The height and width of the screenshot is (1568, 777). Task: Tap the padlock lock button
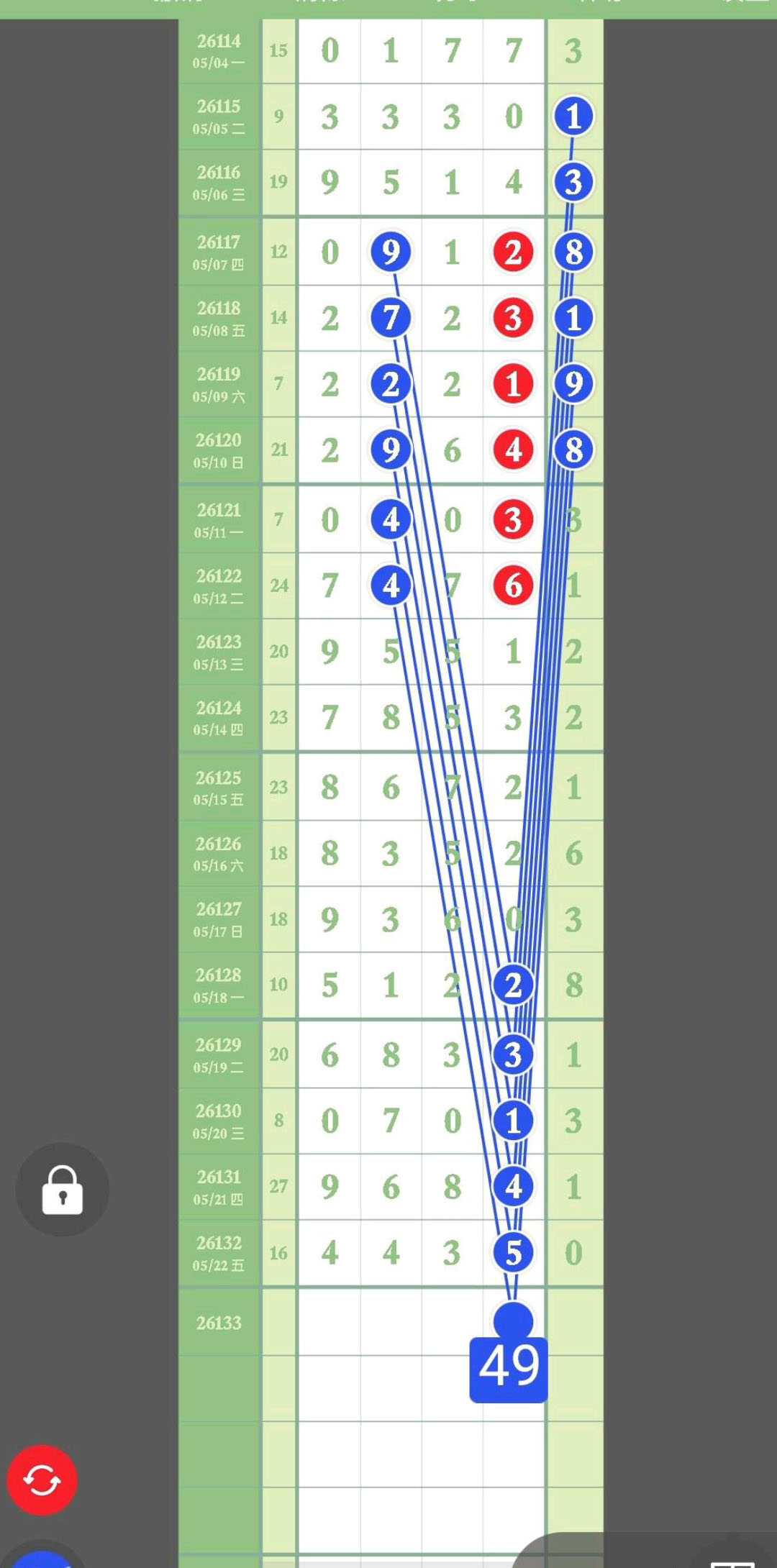pyautogui.click(x=63, y=1190)
